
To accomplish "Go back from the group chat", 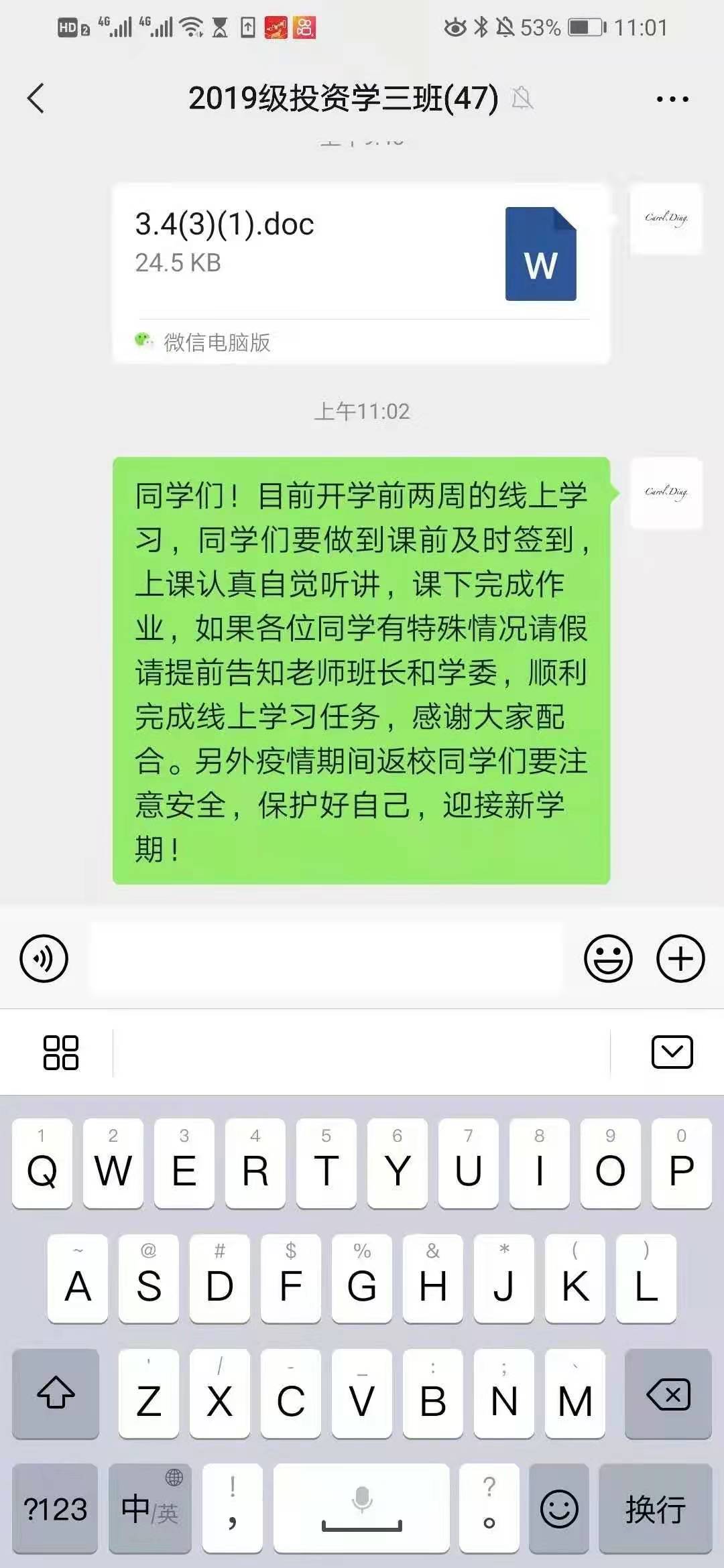I will (36, 99).
